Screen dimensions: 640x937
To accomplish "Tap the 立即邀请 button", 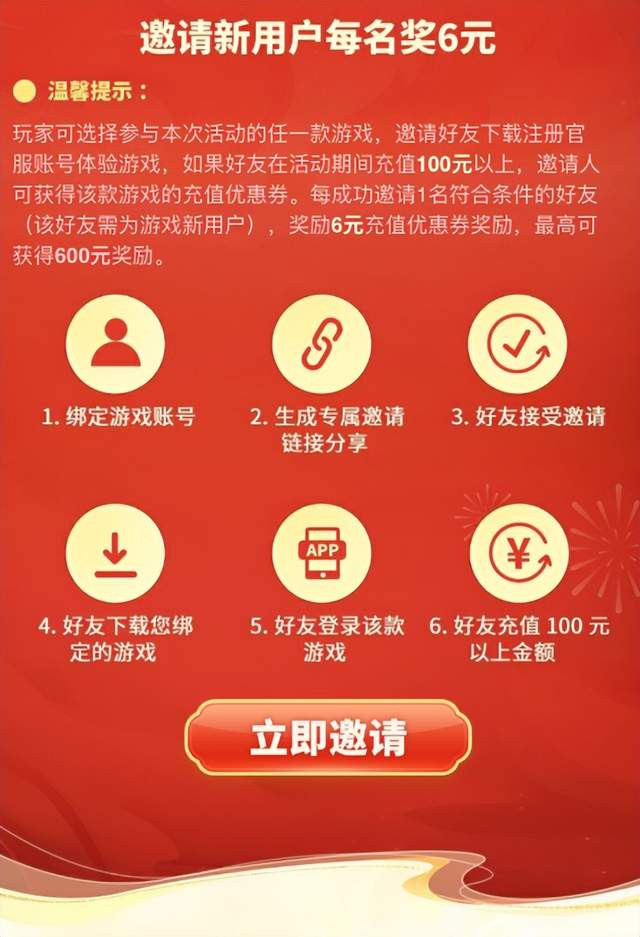I will click(328, 737).
